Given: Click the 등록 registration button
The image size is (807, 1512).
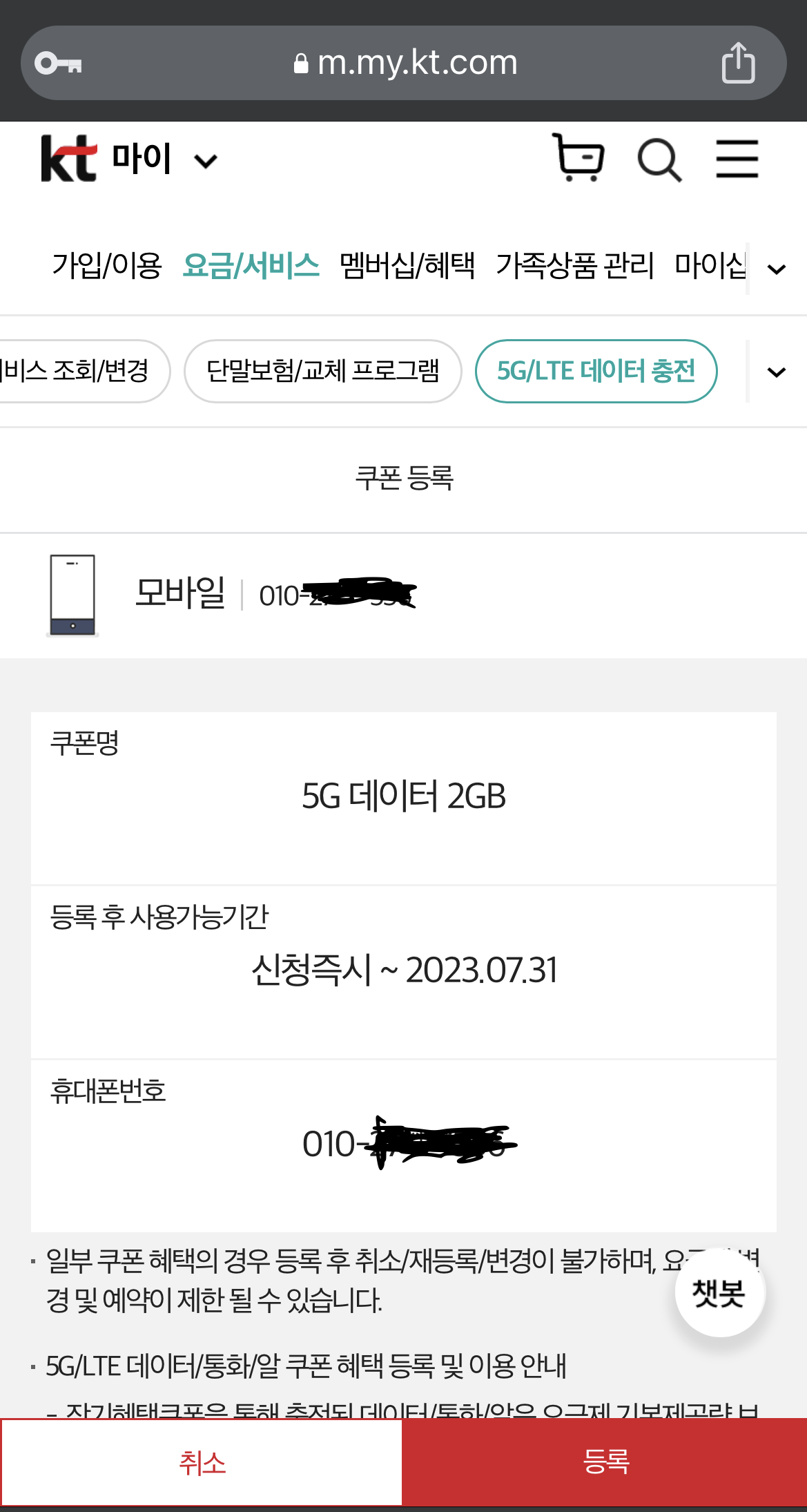Looking at the screenshot, I should (x=605, y=1464).
